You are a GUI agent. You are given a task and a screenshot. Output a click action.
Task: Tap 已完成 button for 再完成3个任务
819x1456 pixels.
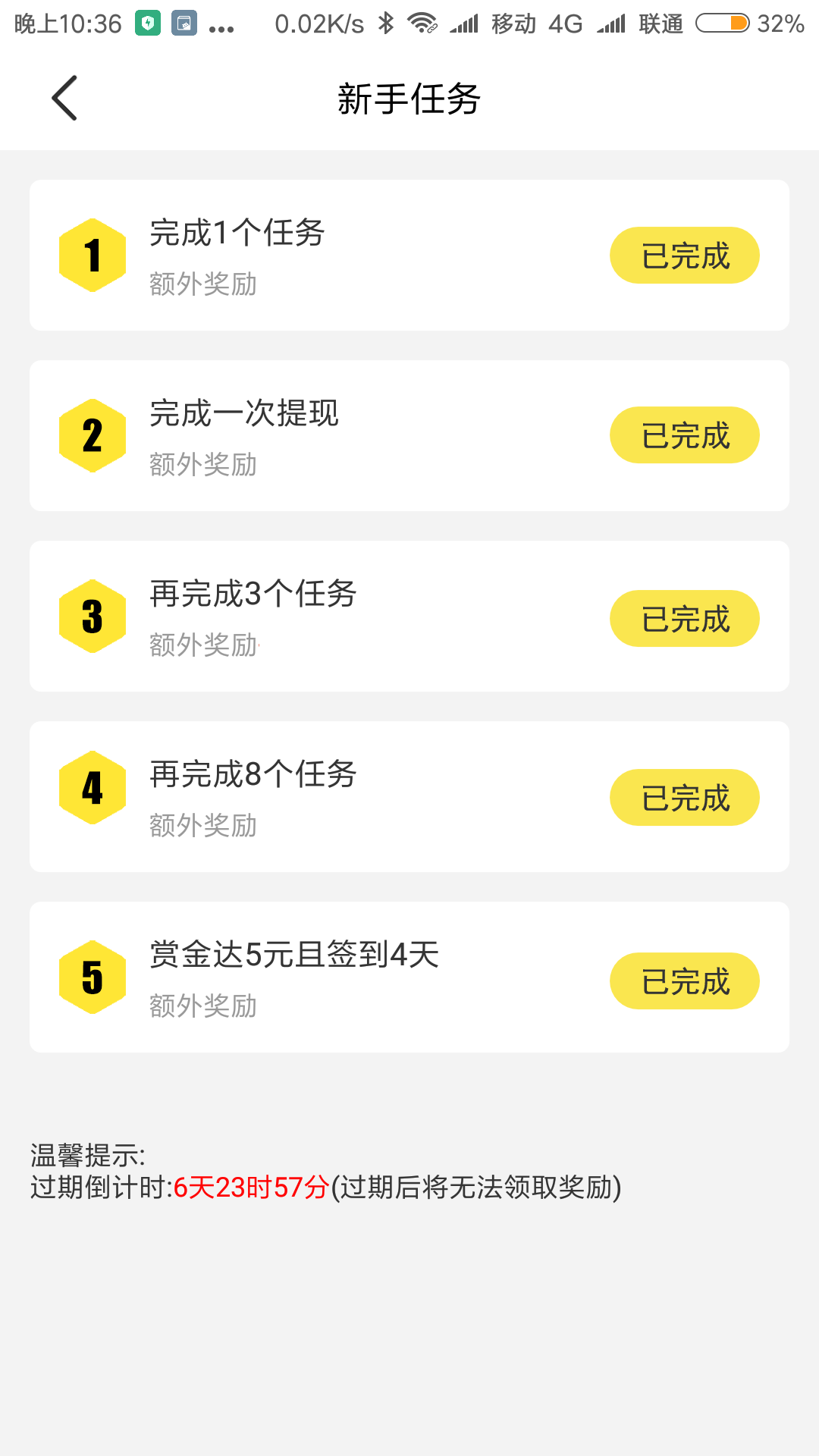coord(684,619)
